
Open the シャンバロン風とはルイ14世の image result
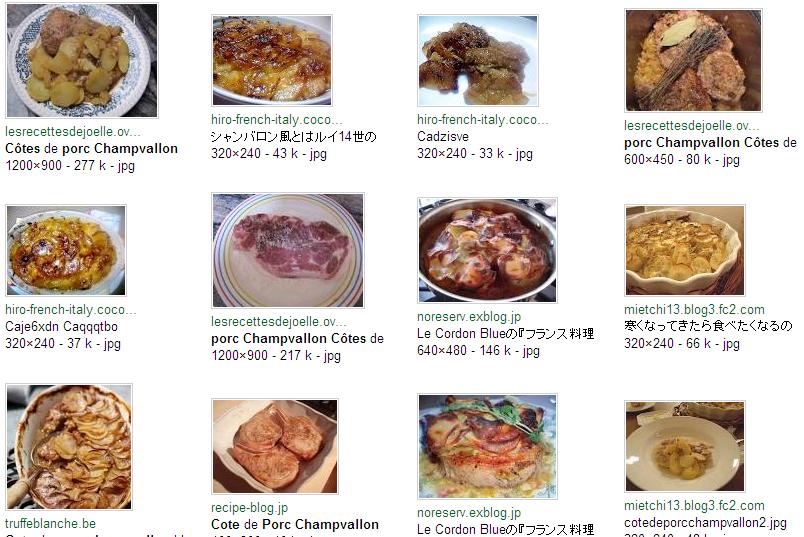272,60
